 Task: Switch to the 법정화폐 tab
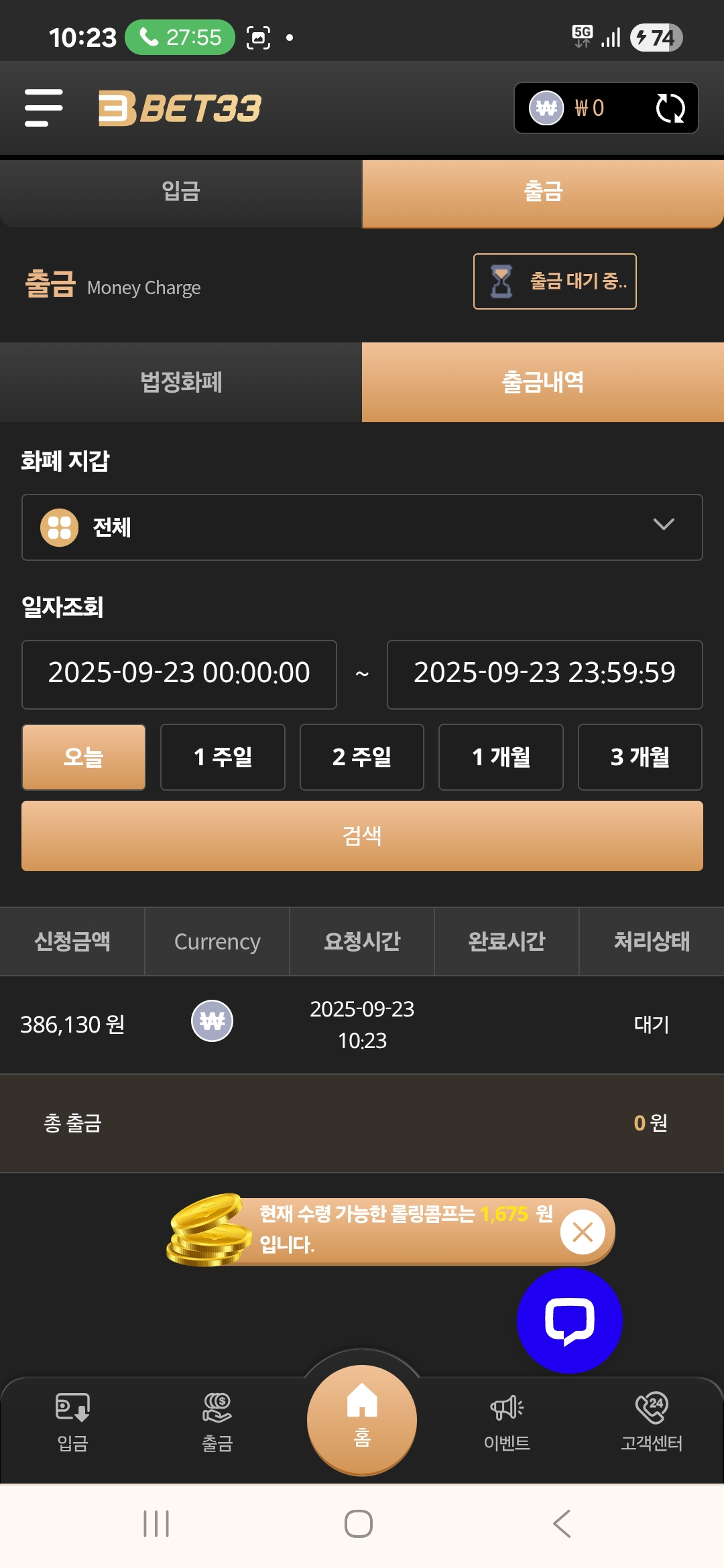coord(181,383)
